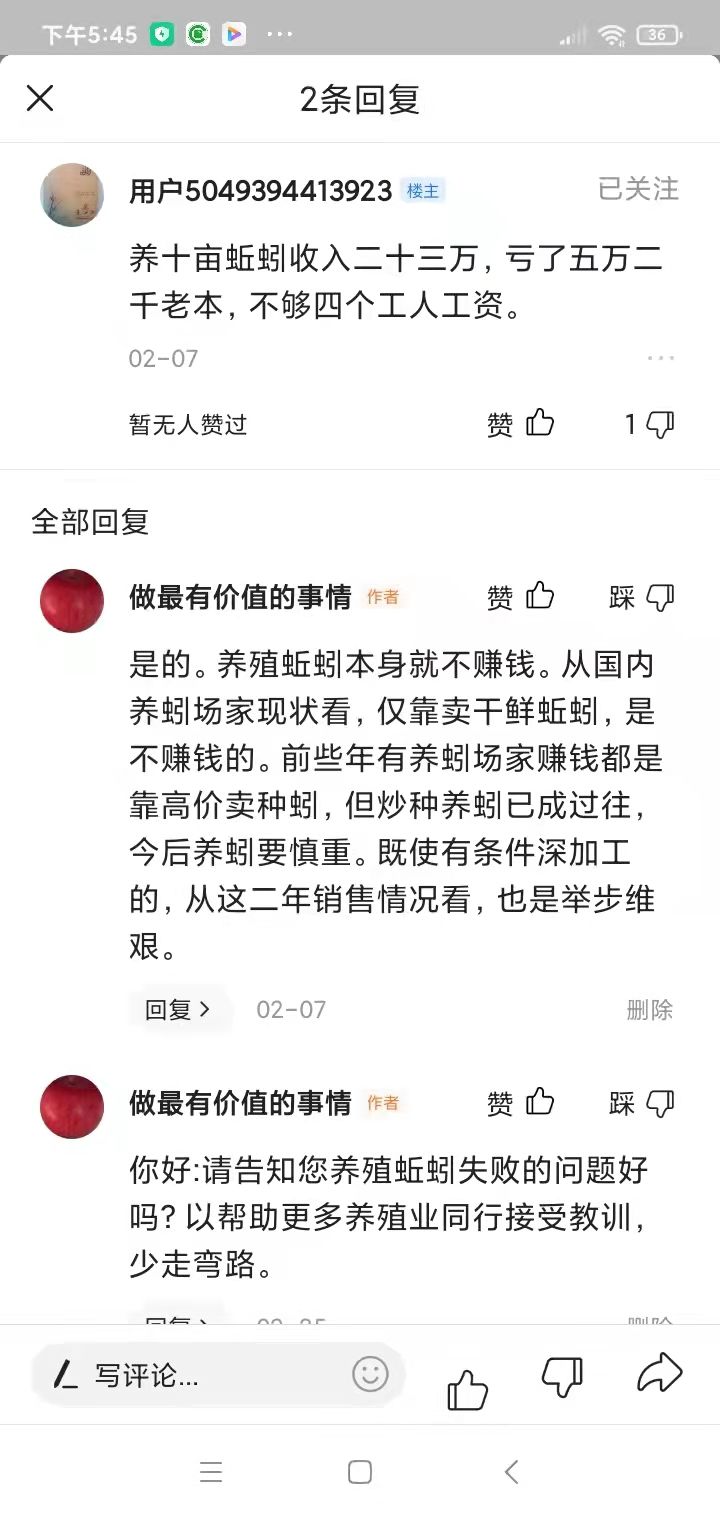Share using the arrow icon
Viewport: 720px width, 1520px height.
coord(659,1373)
